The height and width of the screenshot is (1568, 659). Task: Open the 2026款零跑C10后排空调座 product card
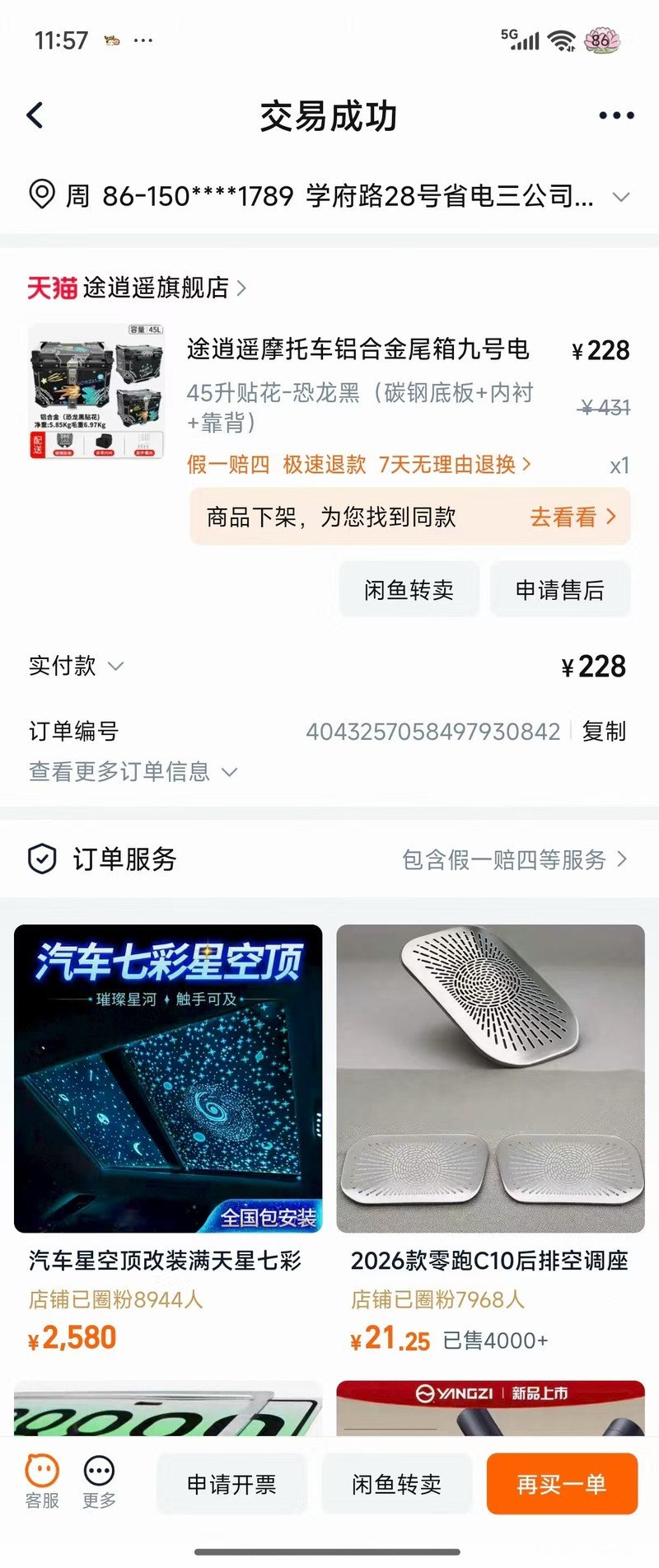coord(490,1137)
